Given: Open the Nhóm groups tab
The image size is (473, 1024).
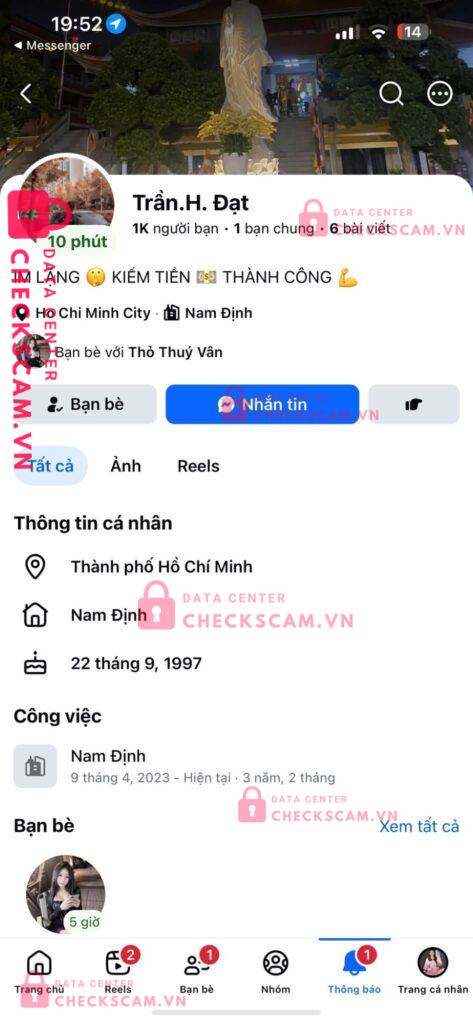Looking at the screenshot, I should (276, 972).
